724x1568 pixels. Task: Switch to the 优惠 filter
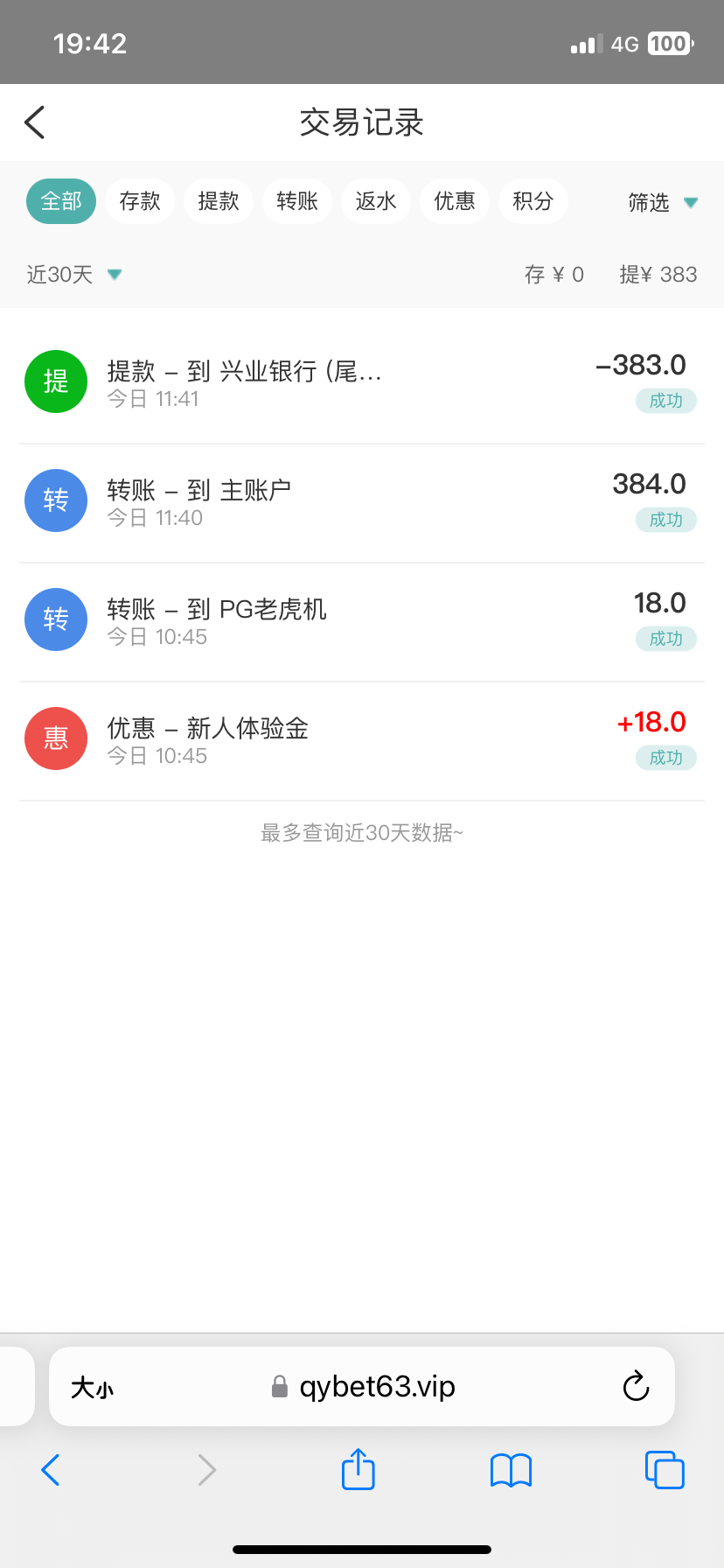coord(455,201)
